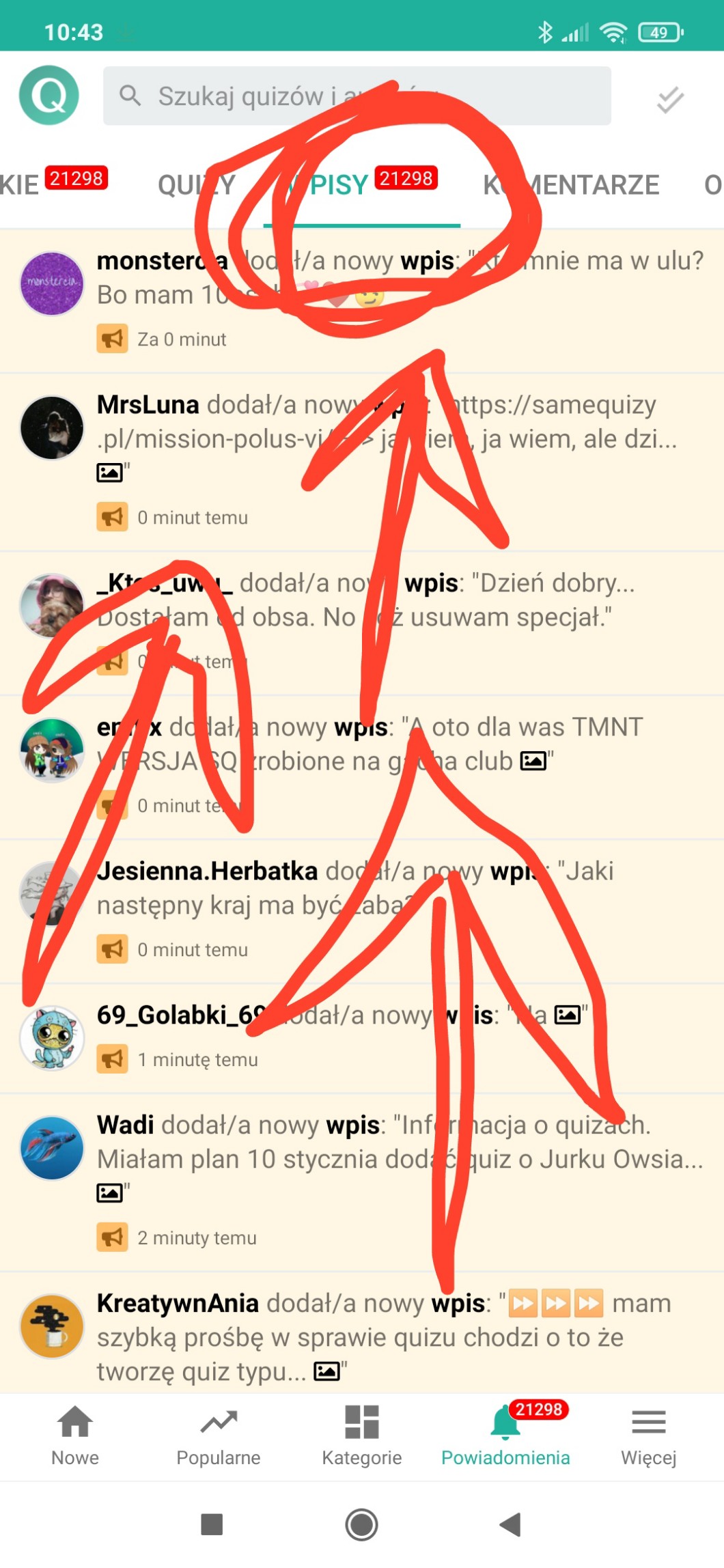Mark all notifications as read

tap(670, 99)
